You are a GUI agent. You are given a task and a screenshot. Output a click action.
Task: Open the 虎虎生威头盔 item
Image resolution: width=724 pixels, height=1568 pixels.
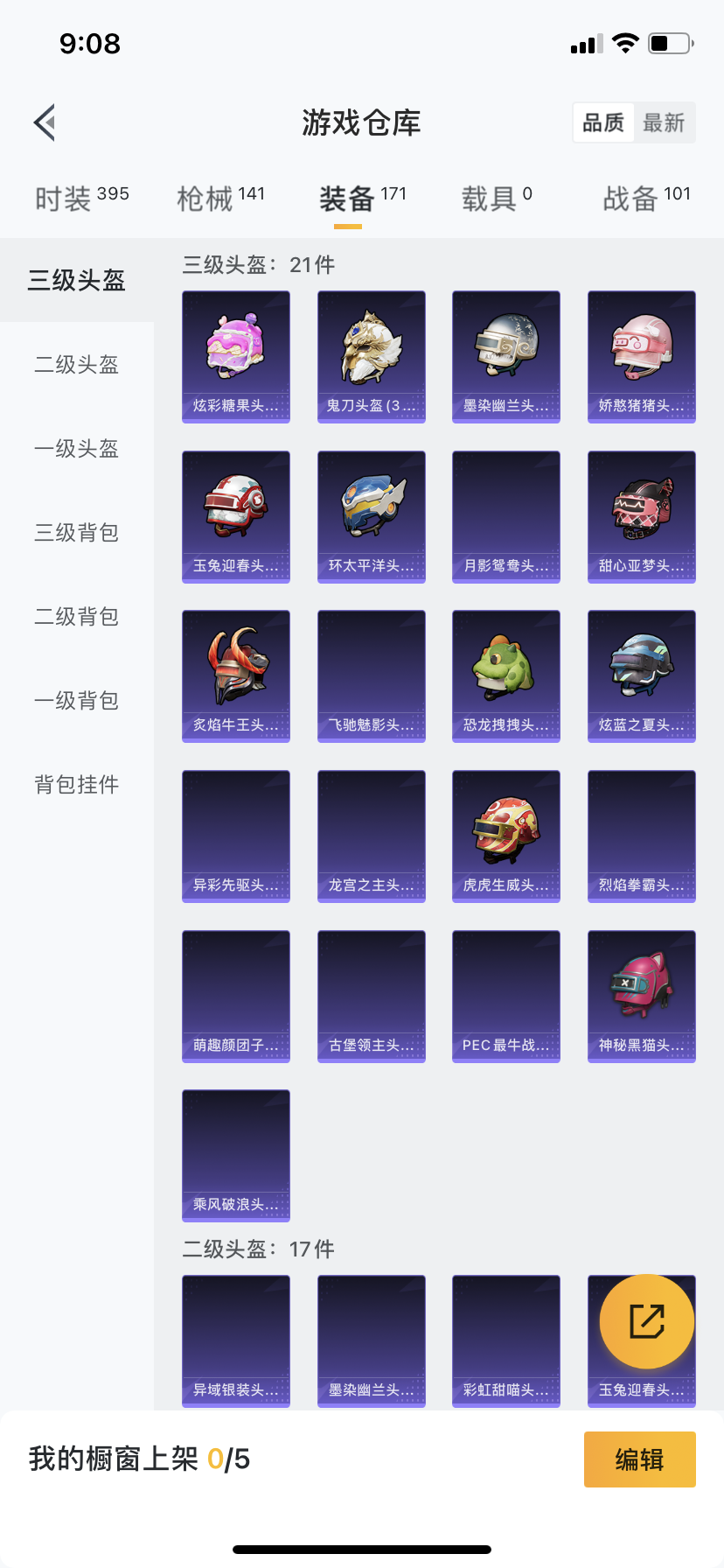coord(506,836)
